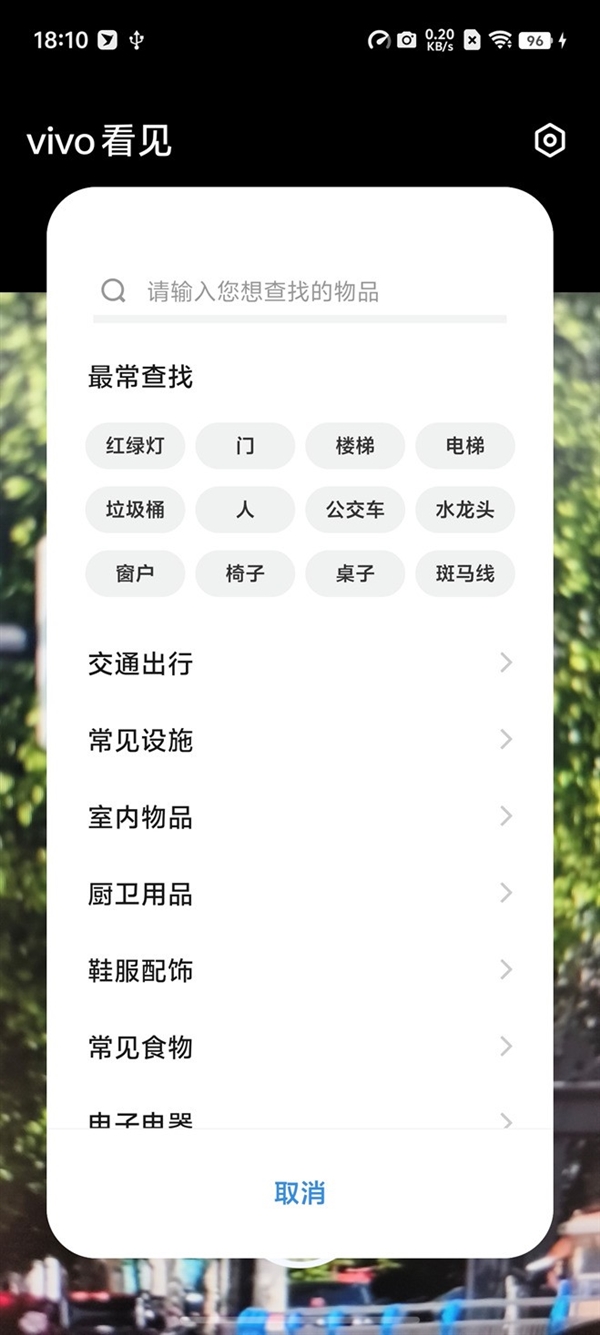Viewport: 600px width, 1335px height.
Task: Pick the 水龙头 chip
Action: coord(465,510)
